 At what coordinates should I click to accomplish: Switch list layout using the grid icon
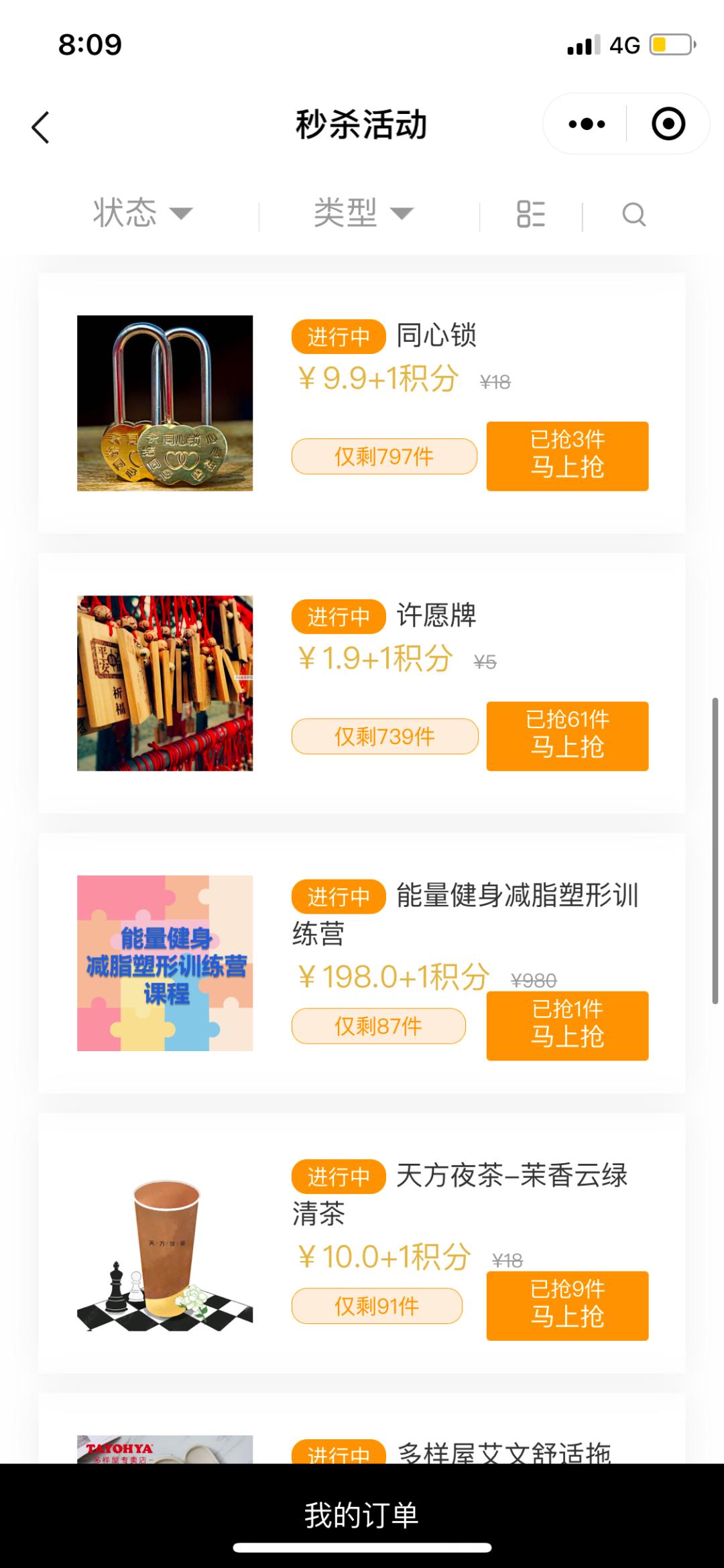[530, 215]
